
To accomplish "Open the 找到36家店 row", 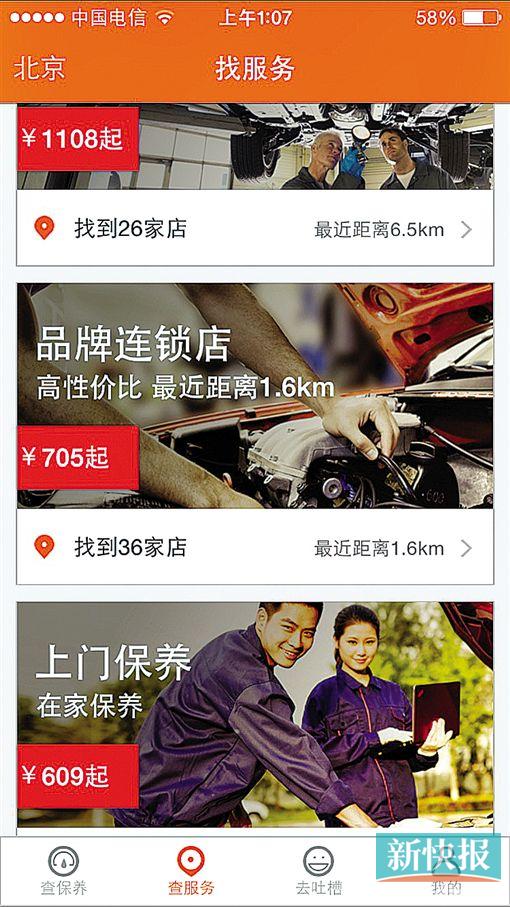I will point(255,547).
